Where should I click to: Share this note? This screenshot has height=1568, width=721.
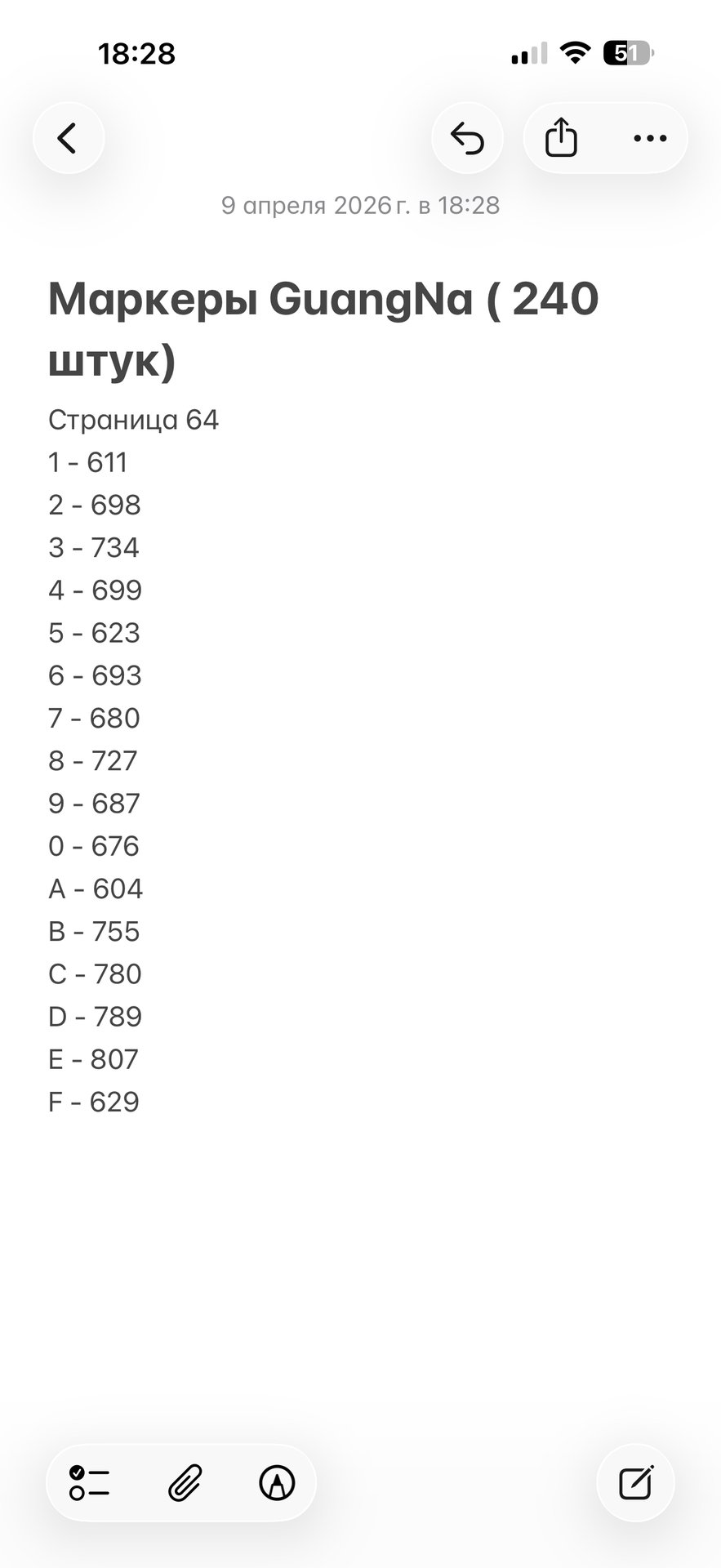[x=561, y=138]
